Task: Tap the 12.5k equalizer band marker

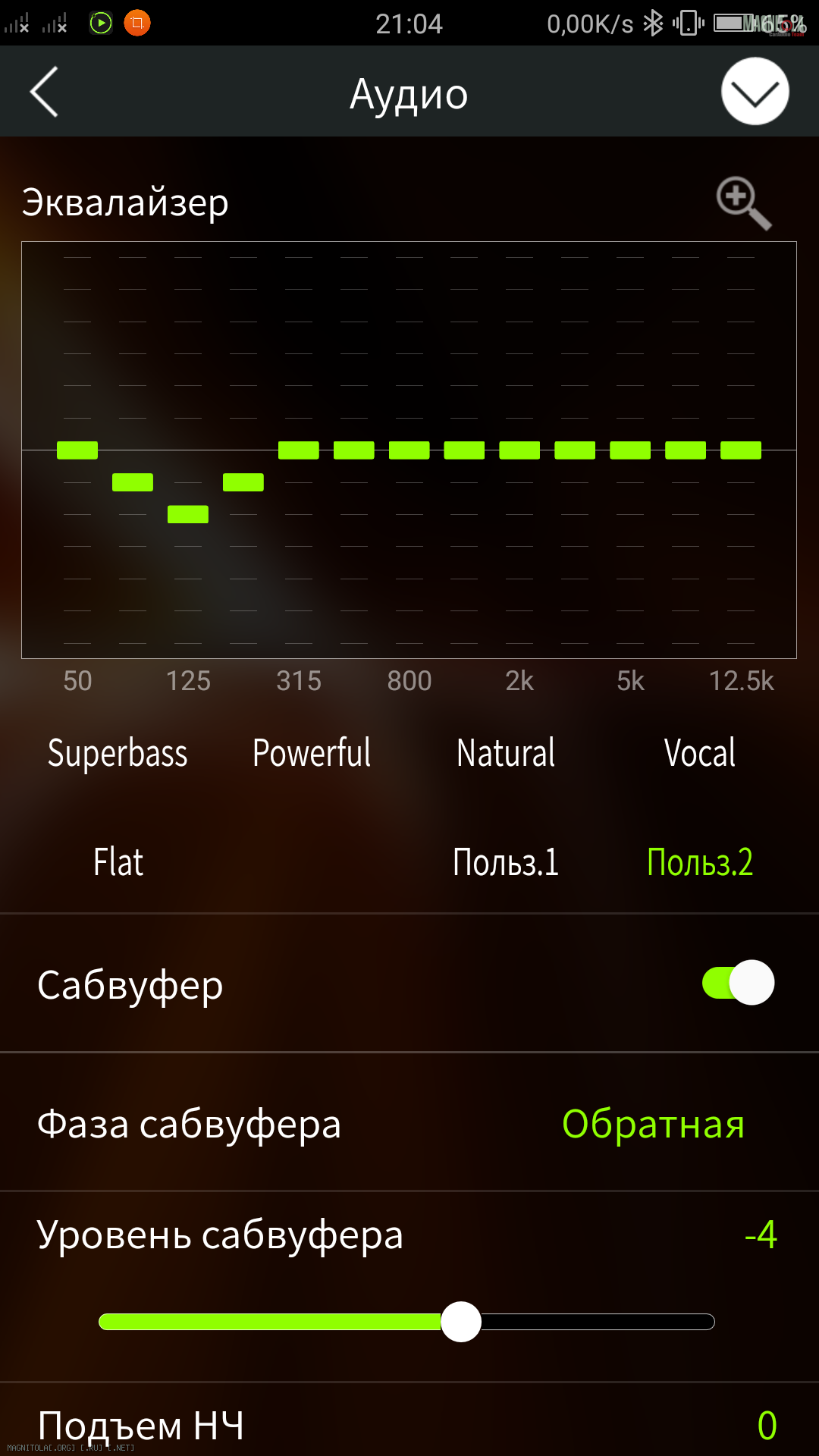Action: pos(741,450)
